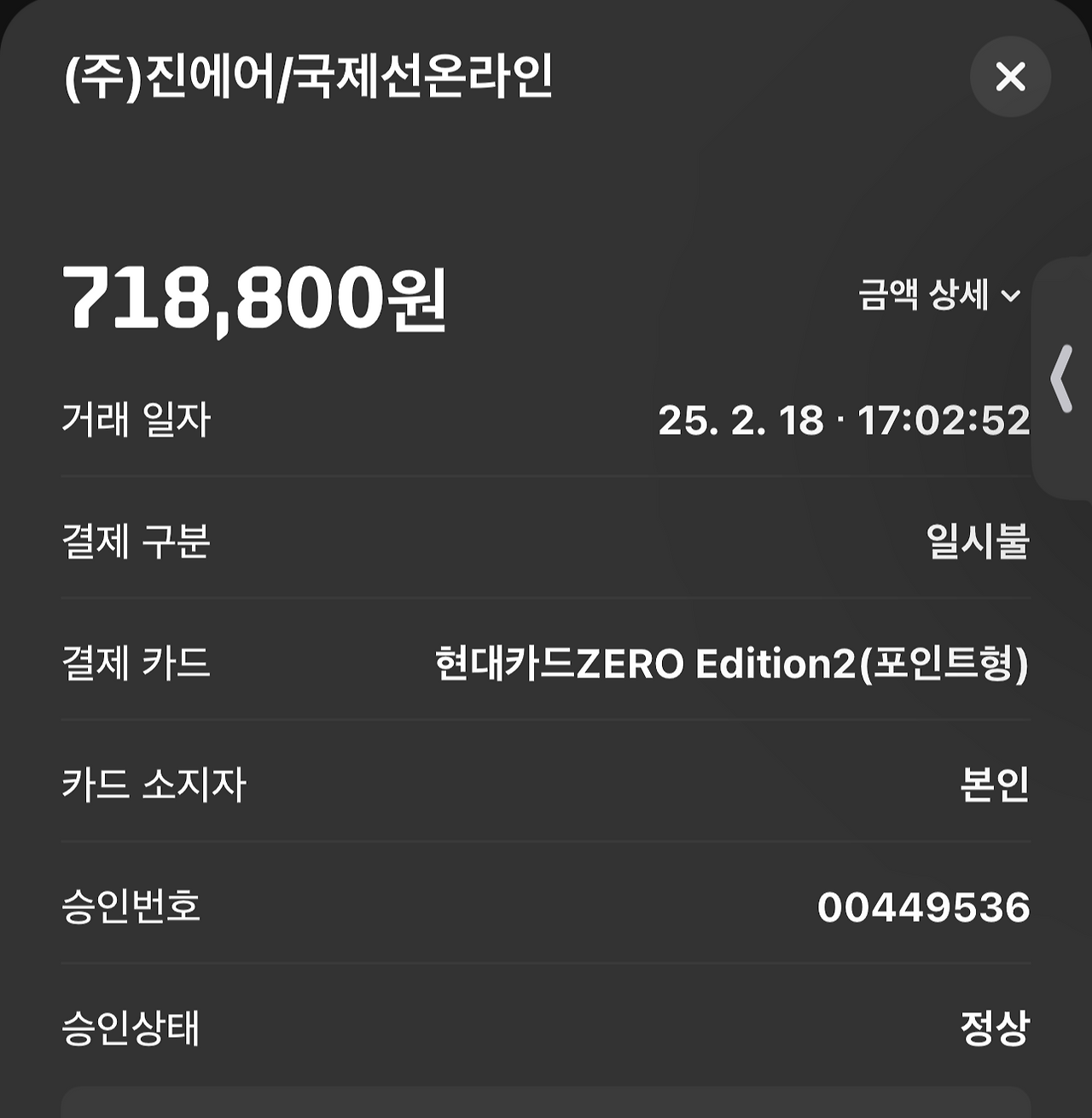Tap the dark button area at the bottom
1092x1118 pixels.
[546, 1104]
